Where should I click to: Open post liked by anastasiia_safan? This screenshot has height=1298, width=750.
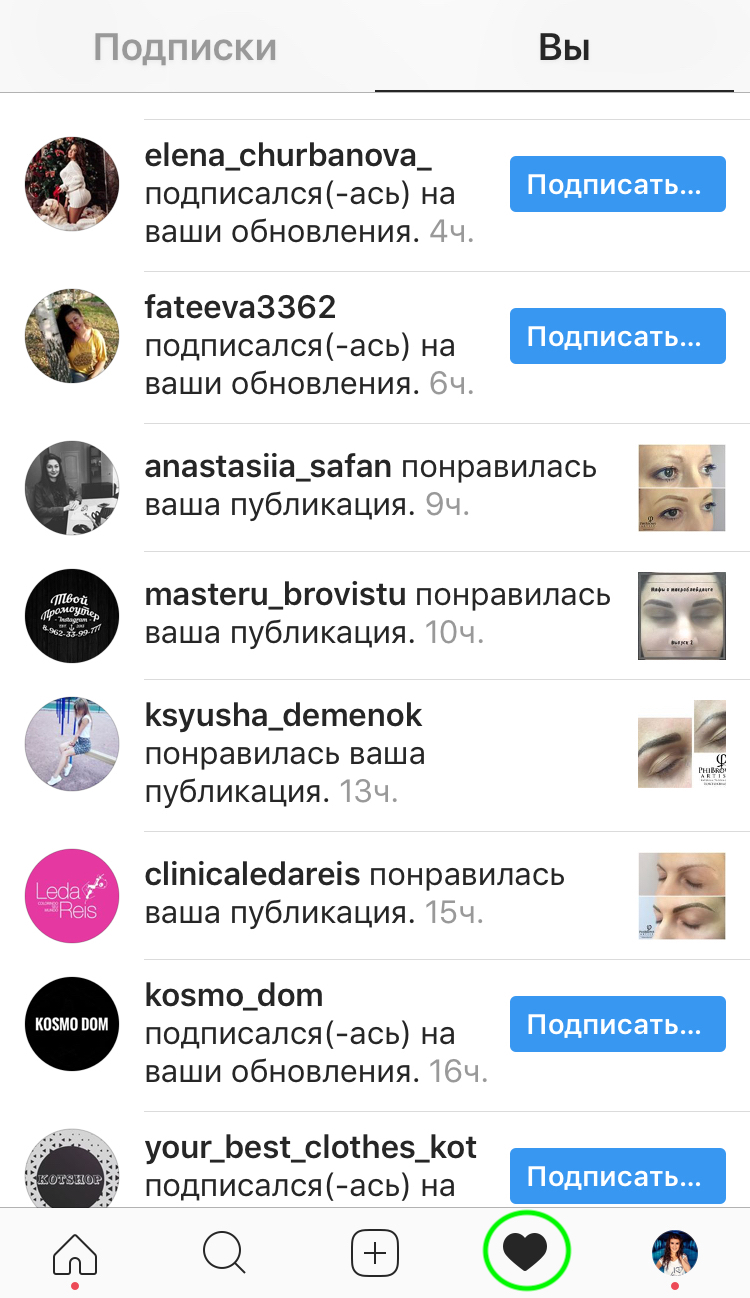click(682, 488)
